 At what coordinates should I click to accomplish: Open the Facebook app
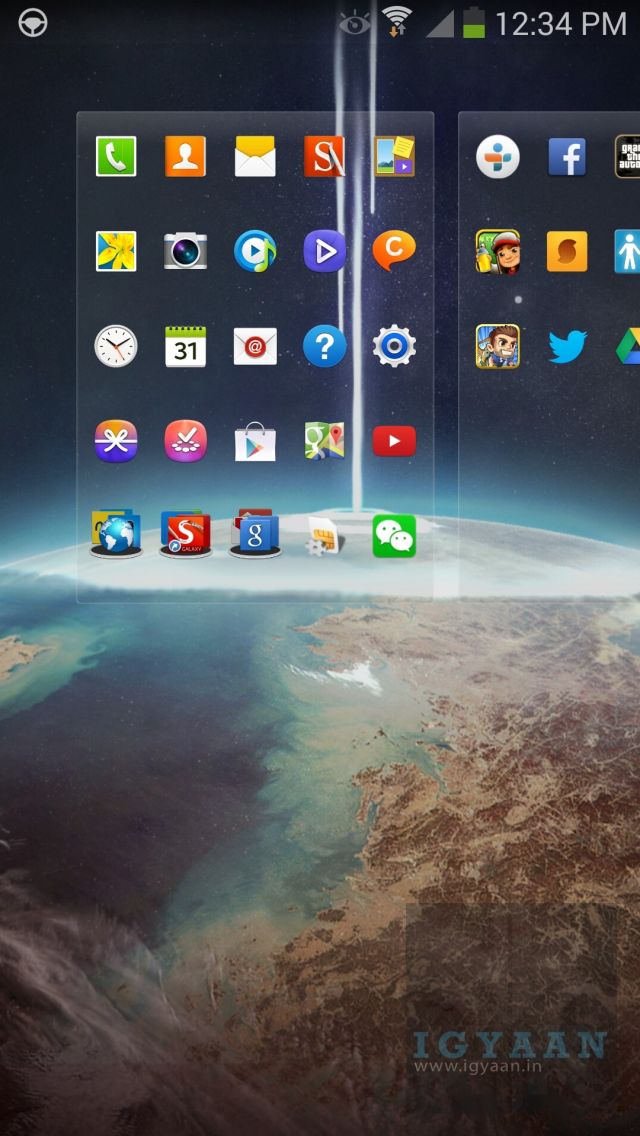pyautogui.click(x=567, y=157)
